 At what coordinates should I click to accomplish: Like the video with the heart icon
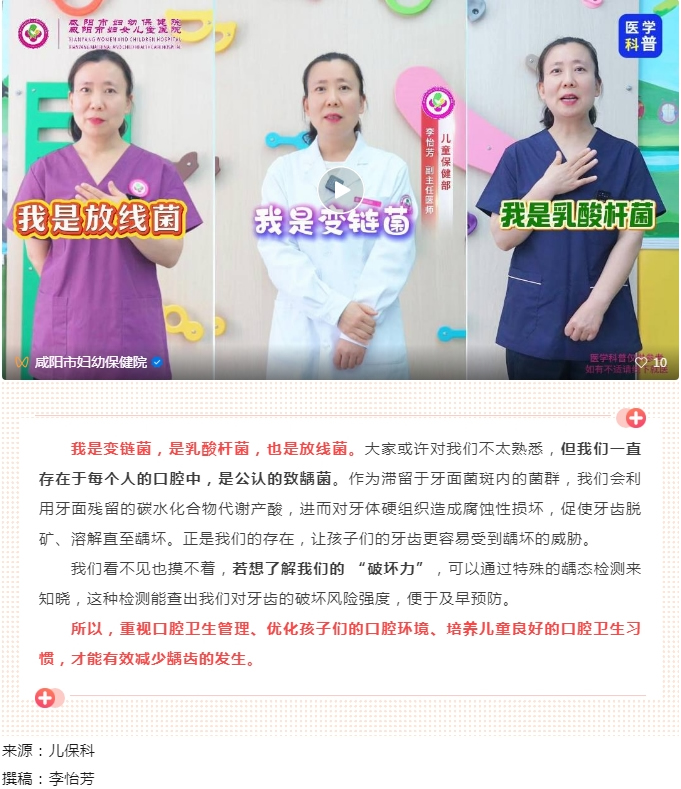pos(641,362)
